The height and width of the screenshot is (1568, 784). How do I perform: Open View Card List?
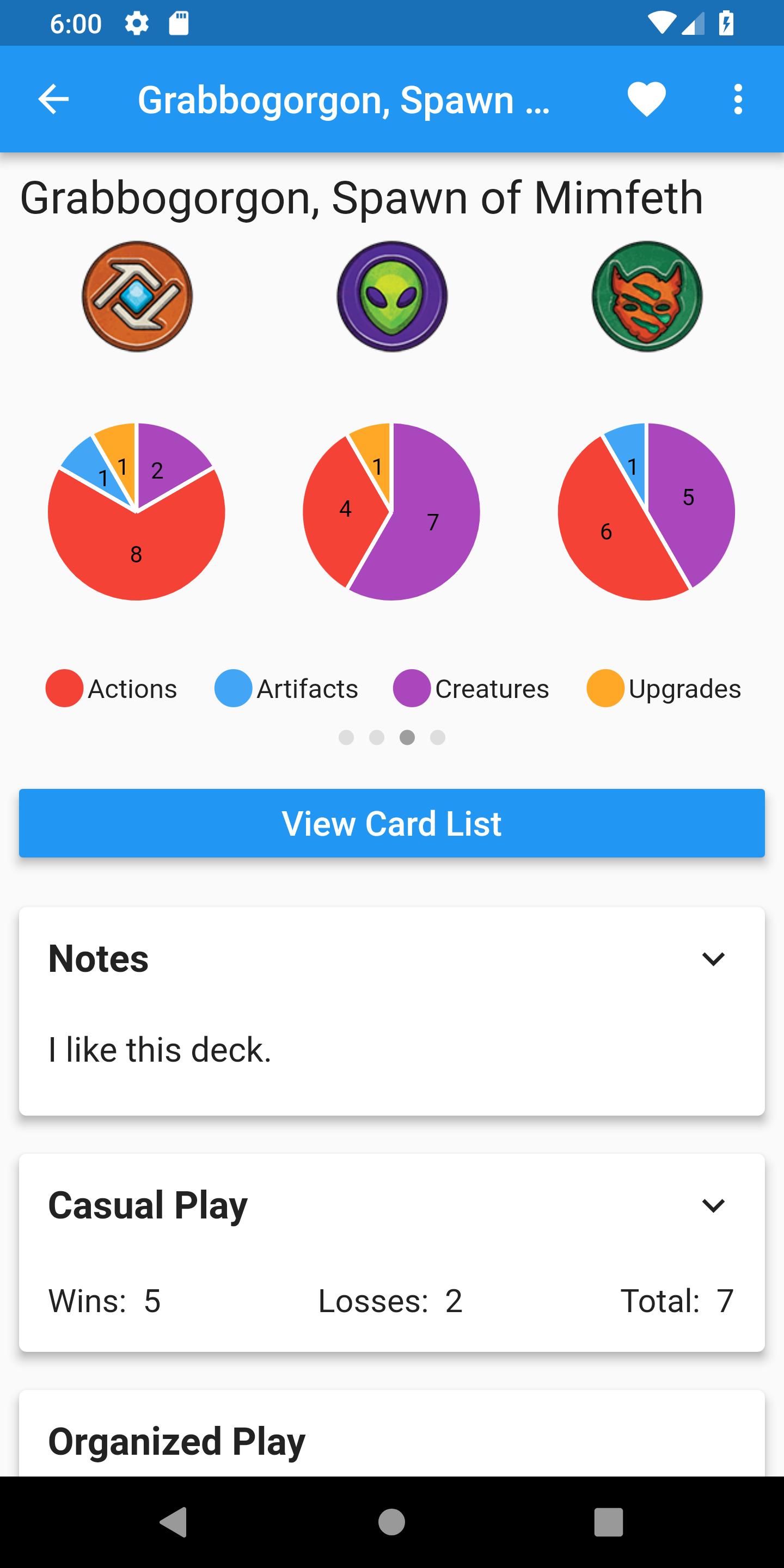pos(392,823)
